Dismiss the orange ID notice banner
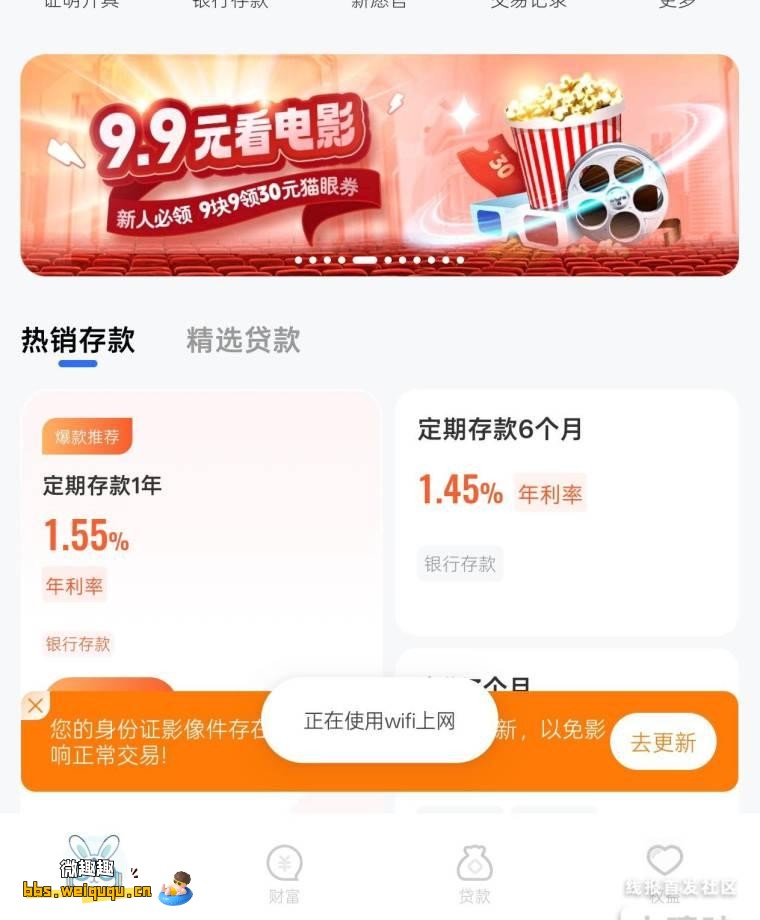The height and width of the screenshot is (920, 760). tap(36, 705)
